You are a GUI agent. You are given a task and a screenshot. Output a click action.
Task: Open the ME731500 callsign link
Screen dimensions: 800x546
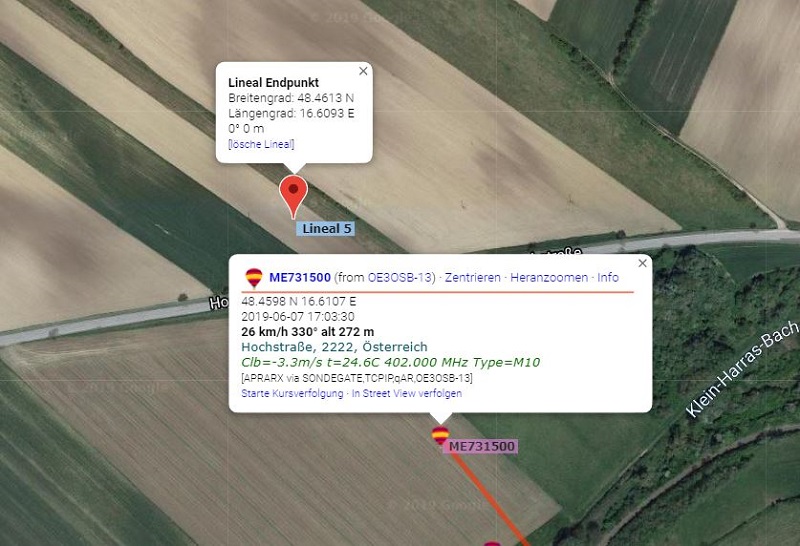[x=299, y=277]
